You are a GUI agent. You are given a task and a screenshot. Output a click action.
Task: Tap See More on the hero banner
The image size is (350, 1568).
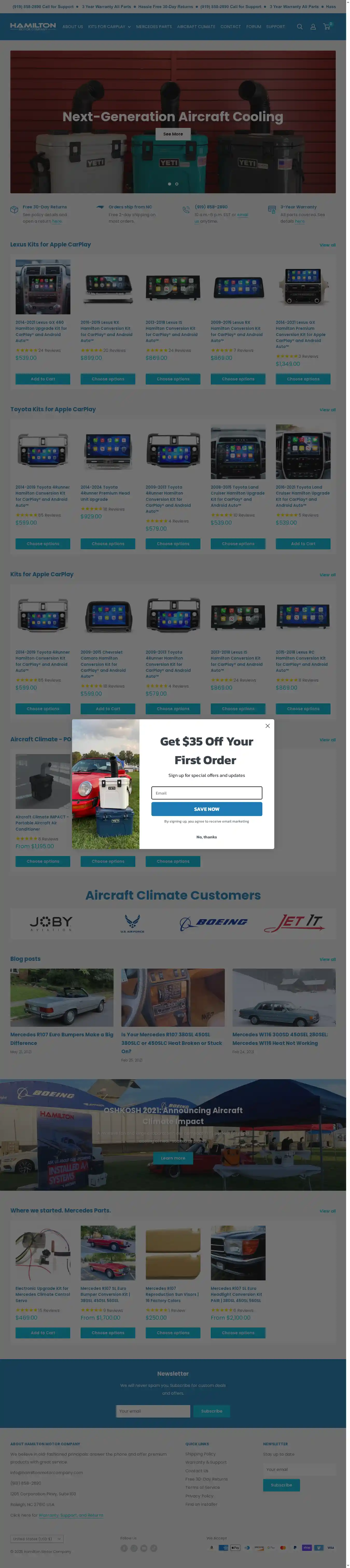pyautogui.click(x=173, y=134)
